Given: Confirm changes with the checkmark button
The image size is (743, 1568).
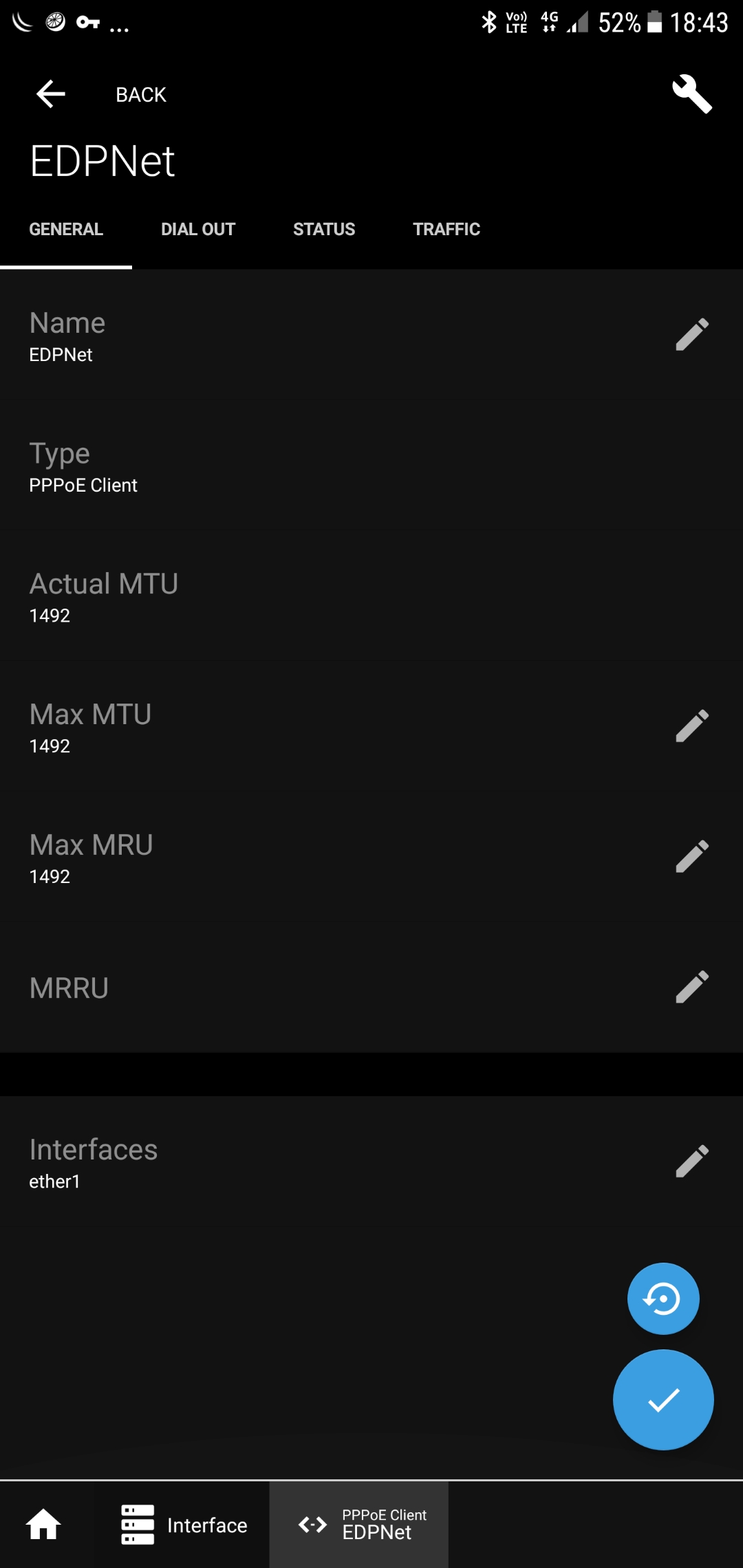Looking at the screenshot, I should click(663, 1400).
